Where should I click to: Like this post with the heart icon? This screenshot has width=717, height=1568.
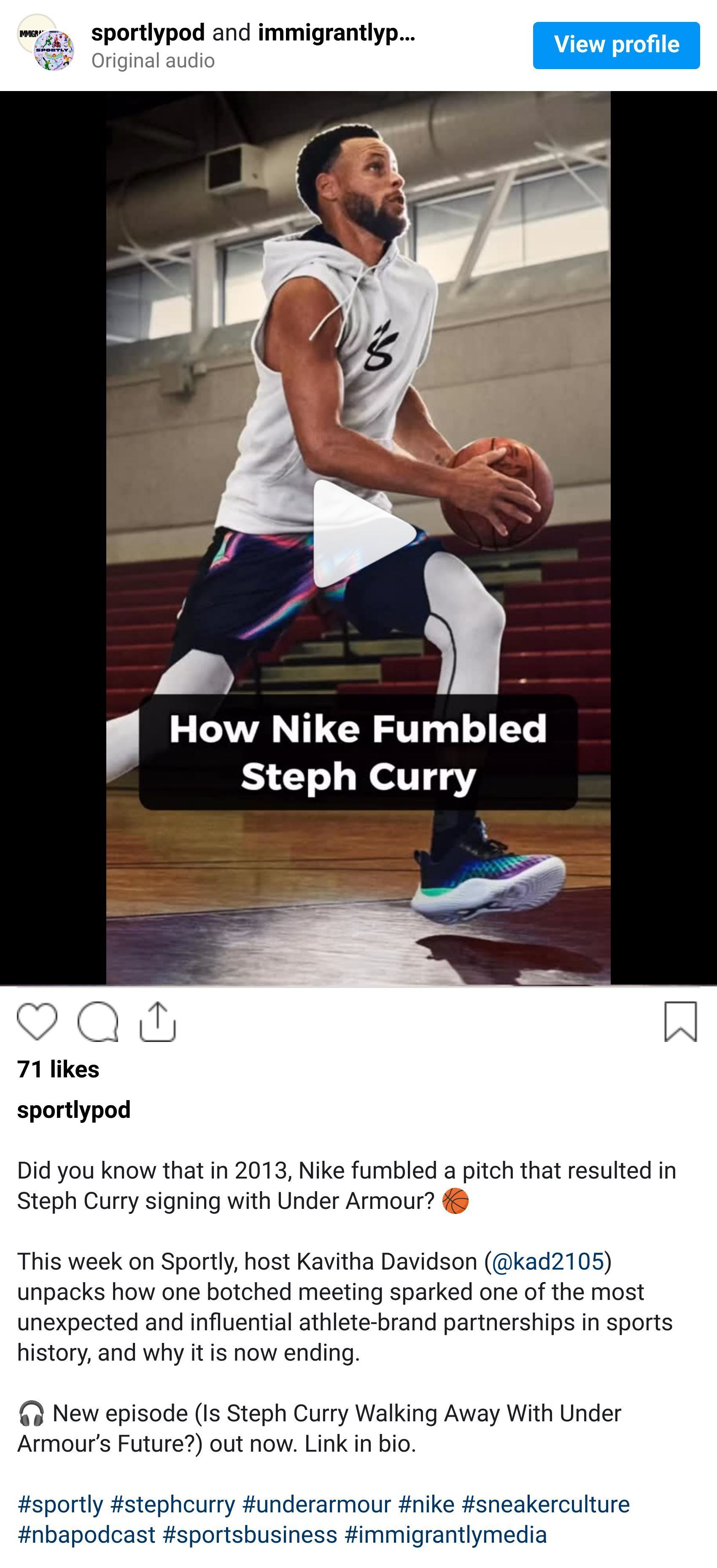coord(37,1021)
